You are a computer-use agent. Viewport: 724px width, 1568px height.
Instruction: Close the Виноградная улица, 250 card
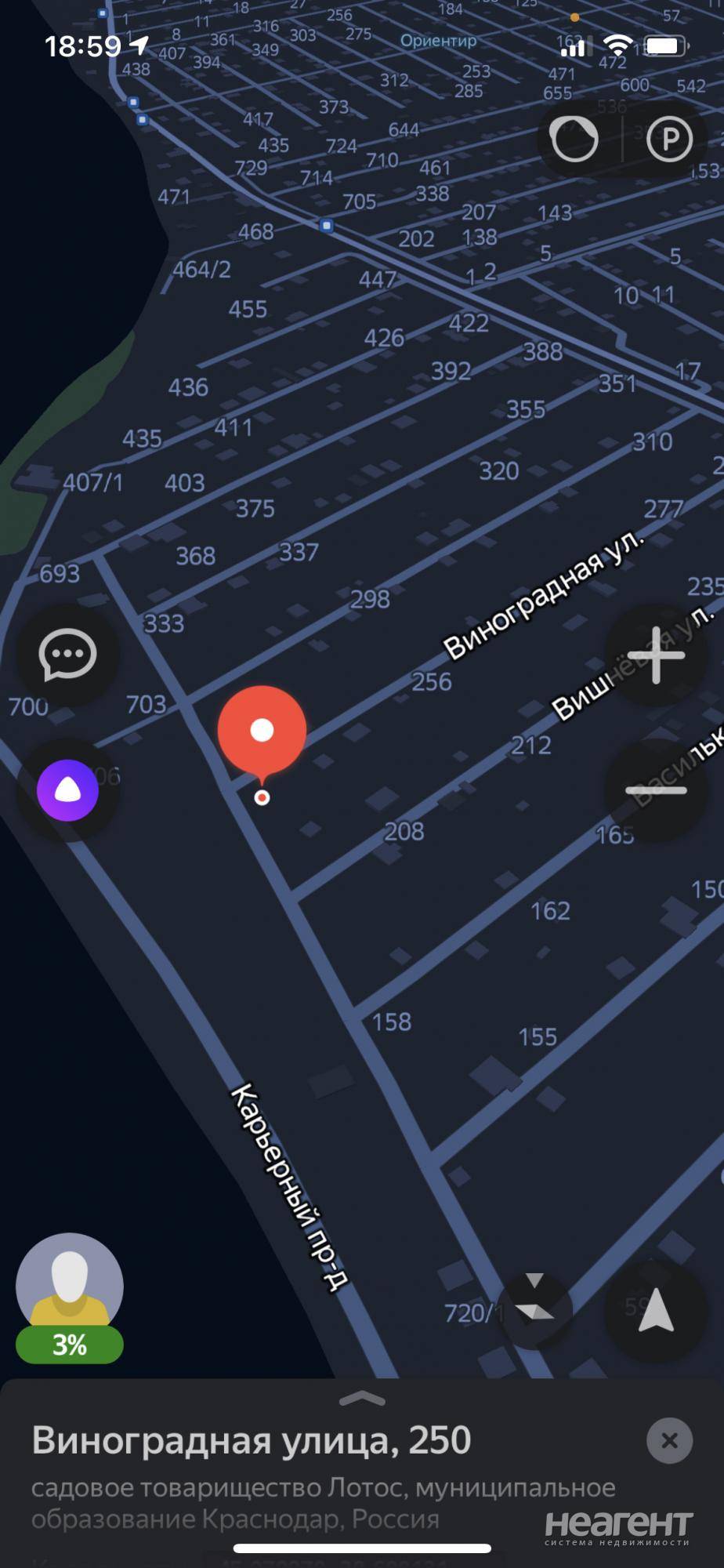[x=669, y=1440]
